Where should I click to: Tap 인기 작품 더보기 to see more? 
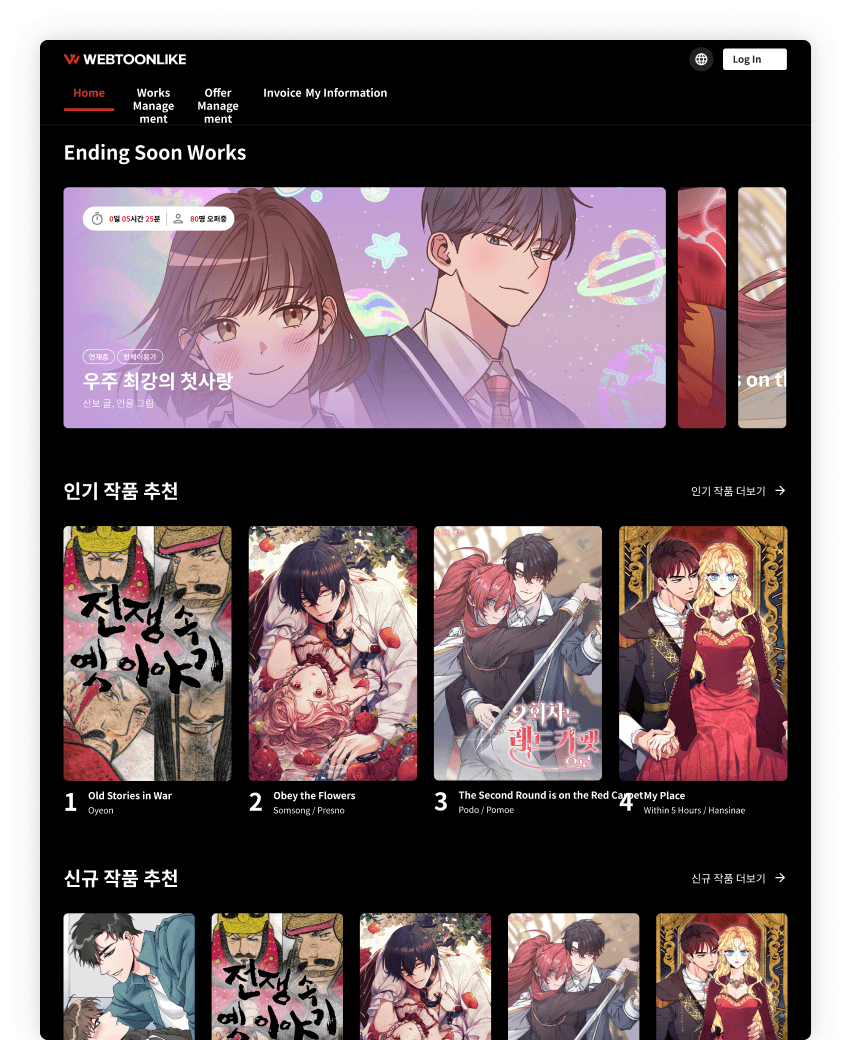coord(738,491)
